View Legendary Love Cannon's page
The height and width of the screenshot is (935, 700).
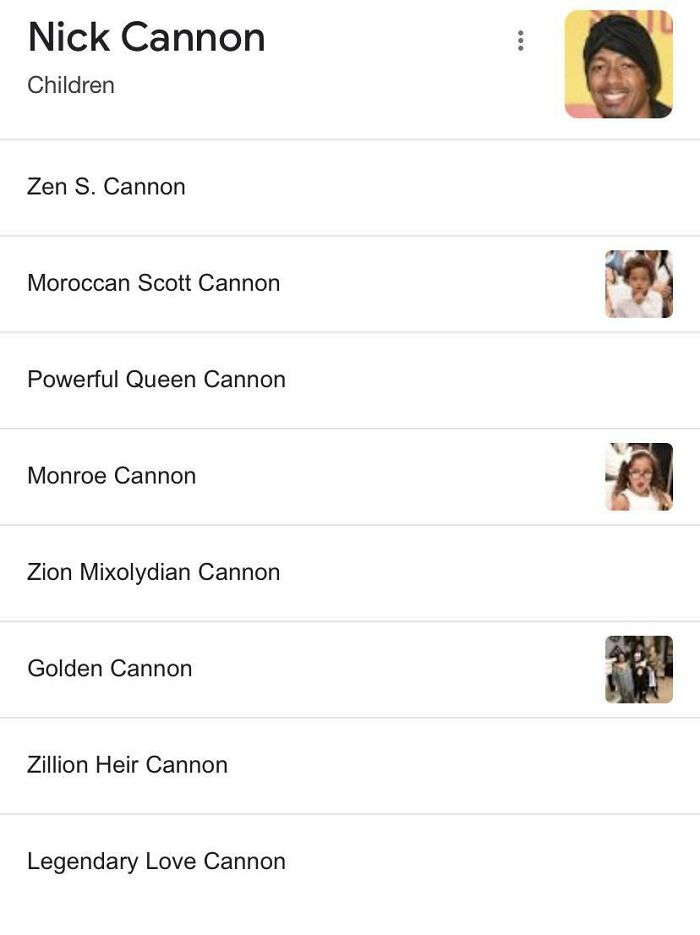[x=156, y=861]
